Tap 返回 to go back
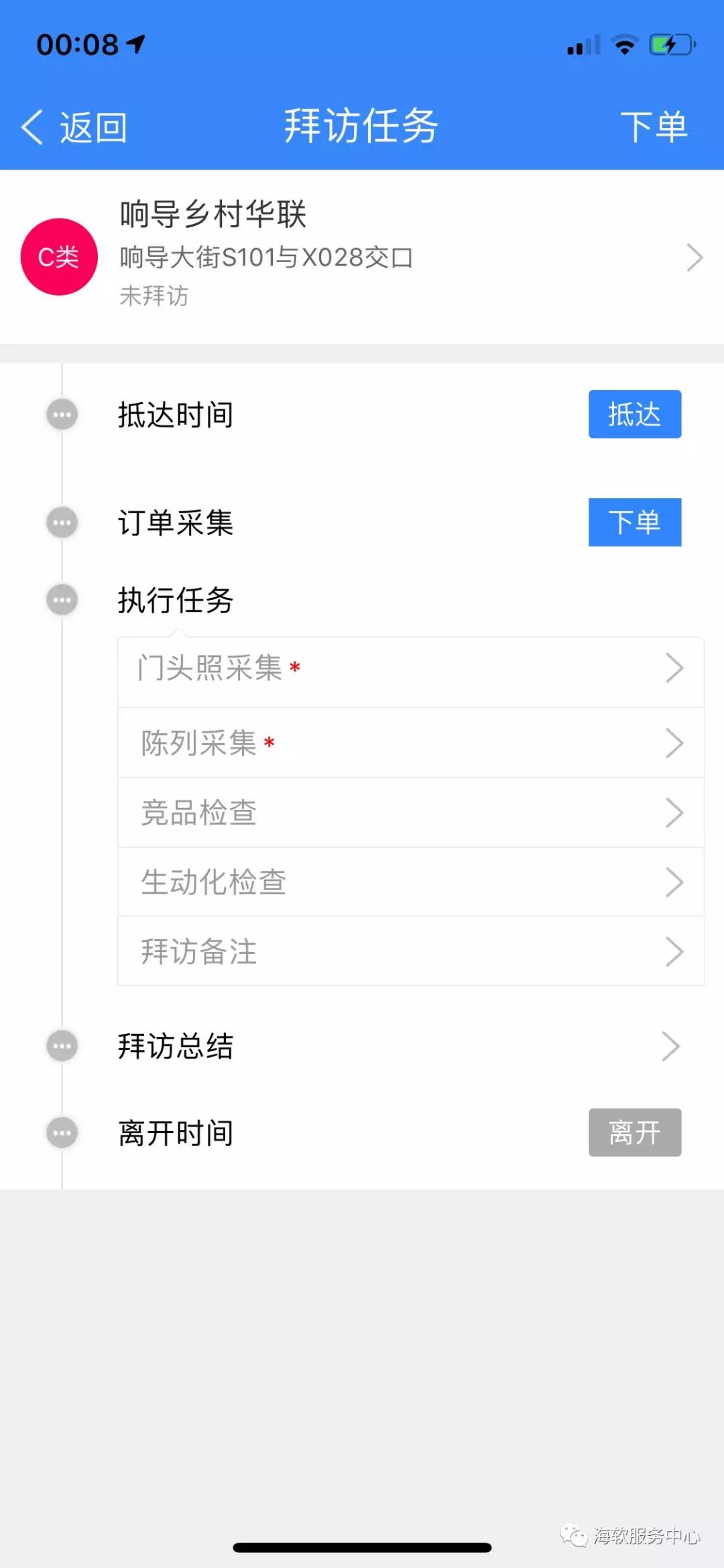Screen dimensions: 724x1568 [x=74, y=127]
